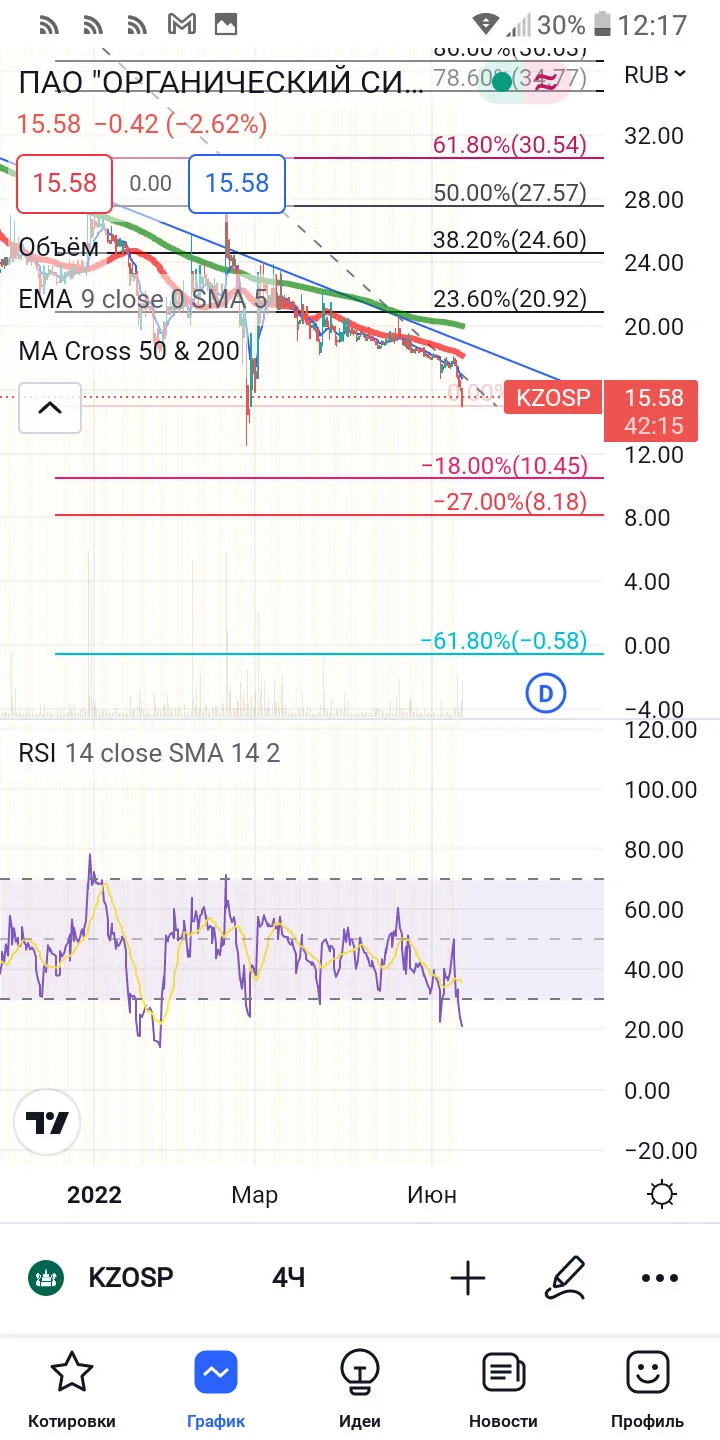Open the drawing tools pencil

coord(565,1277)
